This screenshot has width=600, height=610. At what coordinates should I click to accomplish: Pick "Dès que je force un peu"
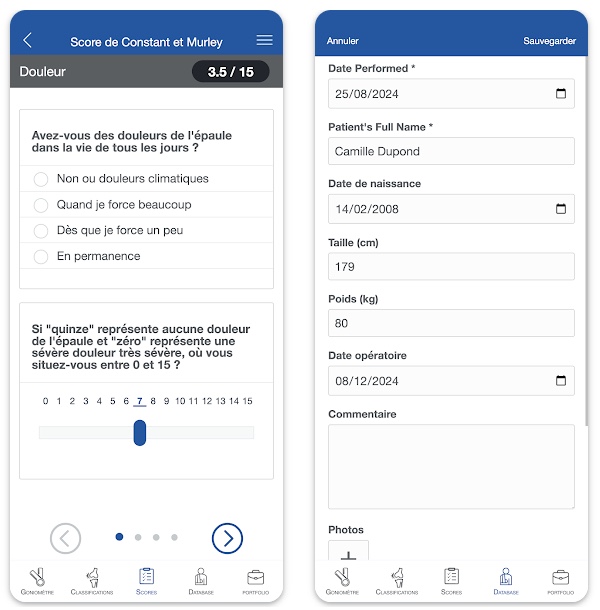point(41,231)
